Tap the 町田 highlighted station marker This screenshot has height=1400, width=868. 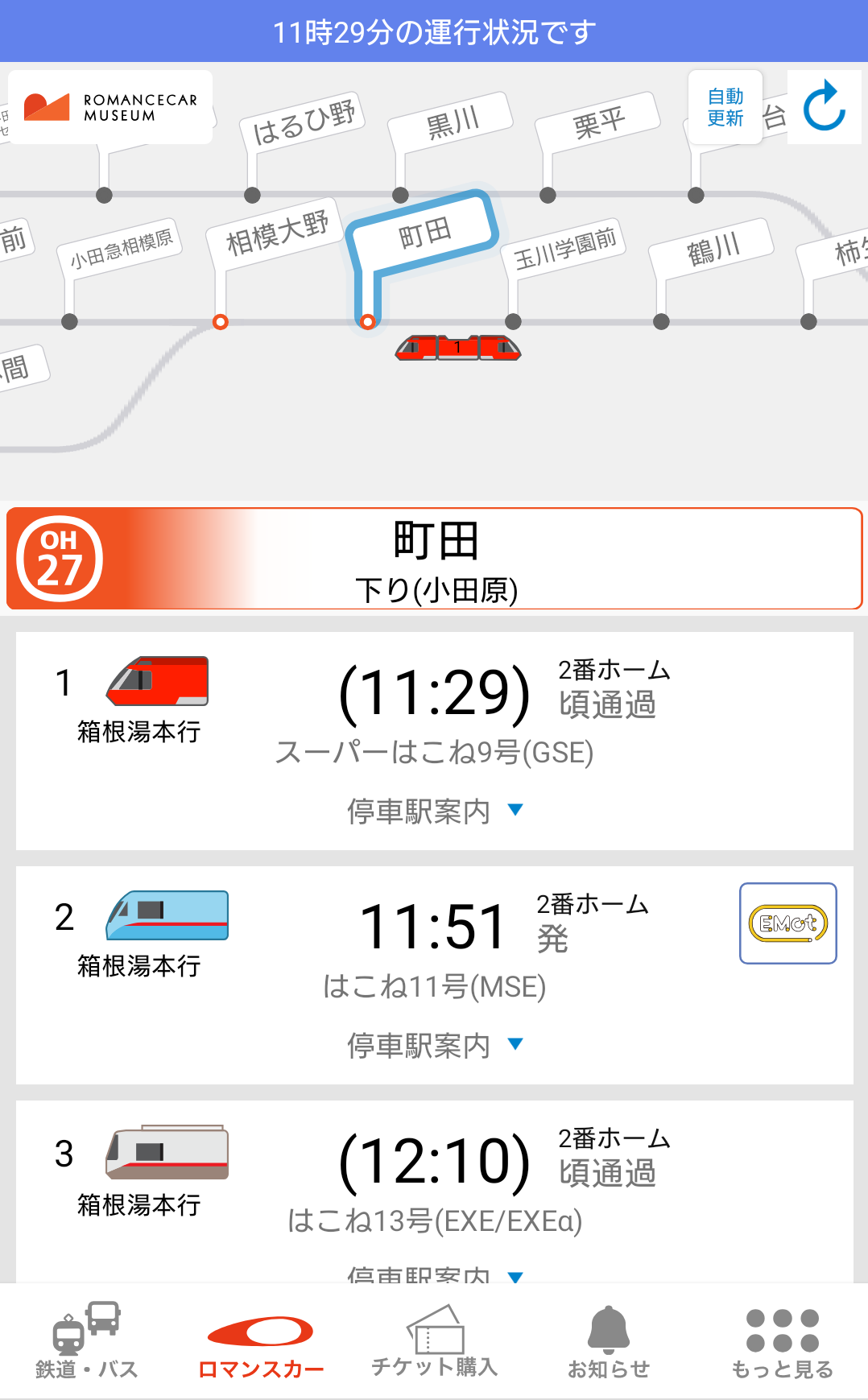[367, 321]
